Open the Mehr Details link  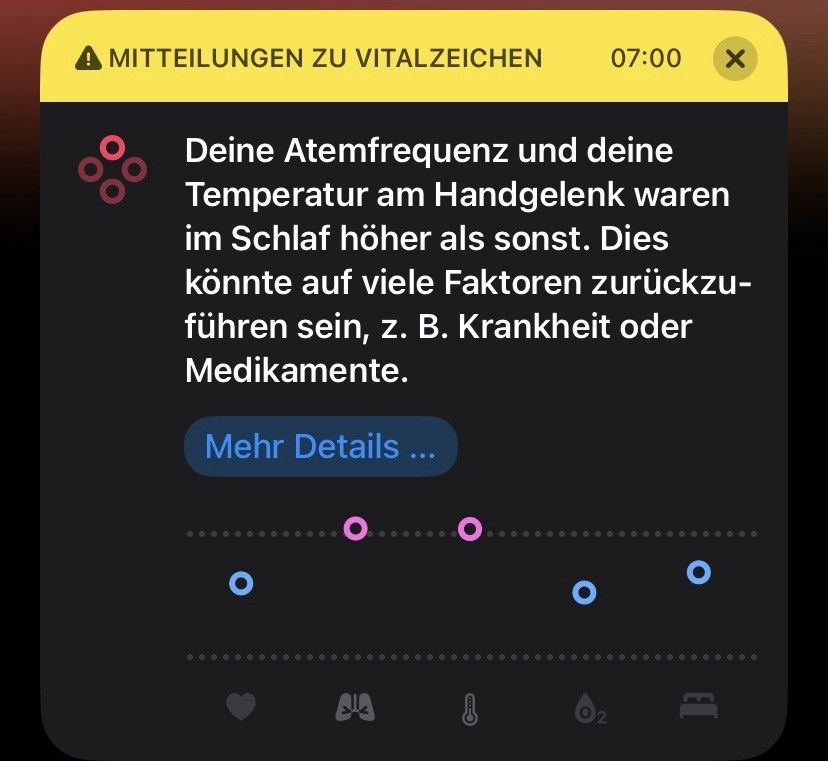(x=320, y=446)
